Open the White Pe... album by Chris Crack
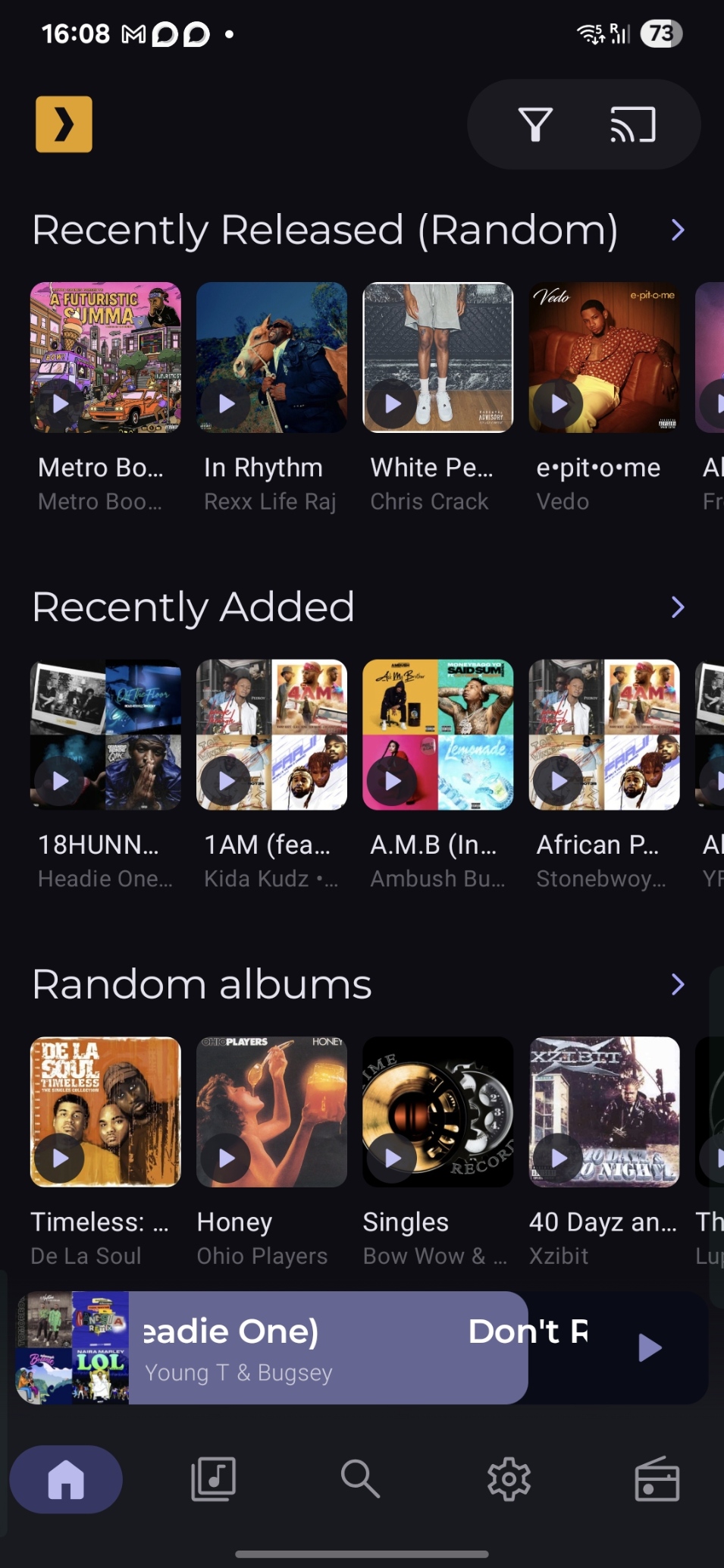The height and width of the screenshot is (1568, 724). [437, 357]
